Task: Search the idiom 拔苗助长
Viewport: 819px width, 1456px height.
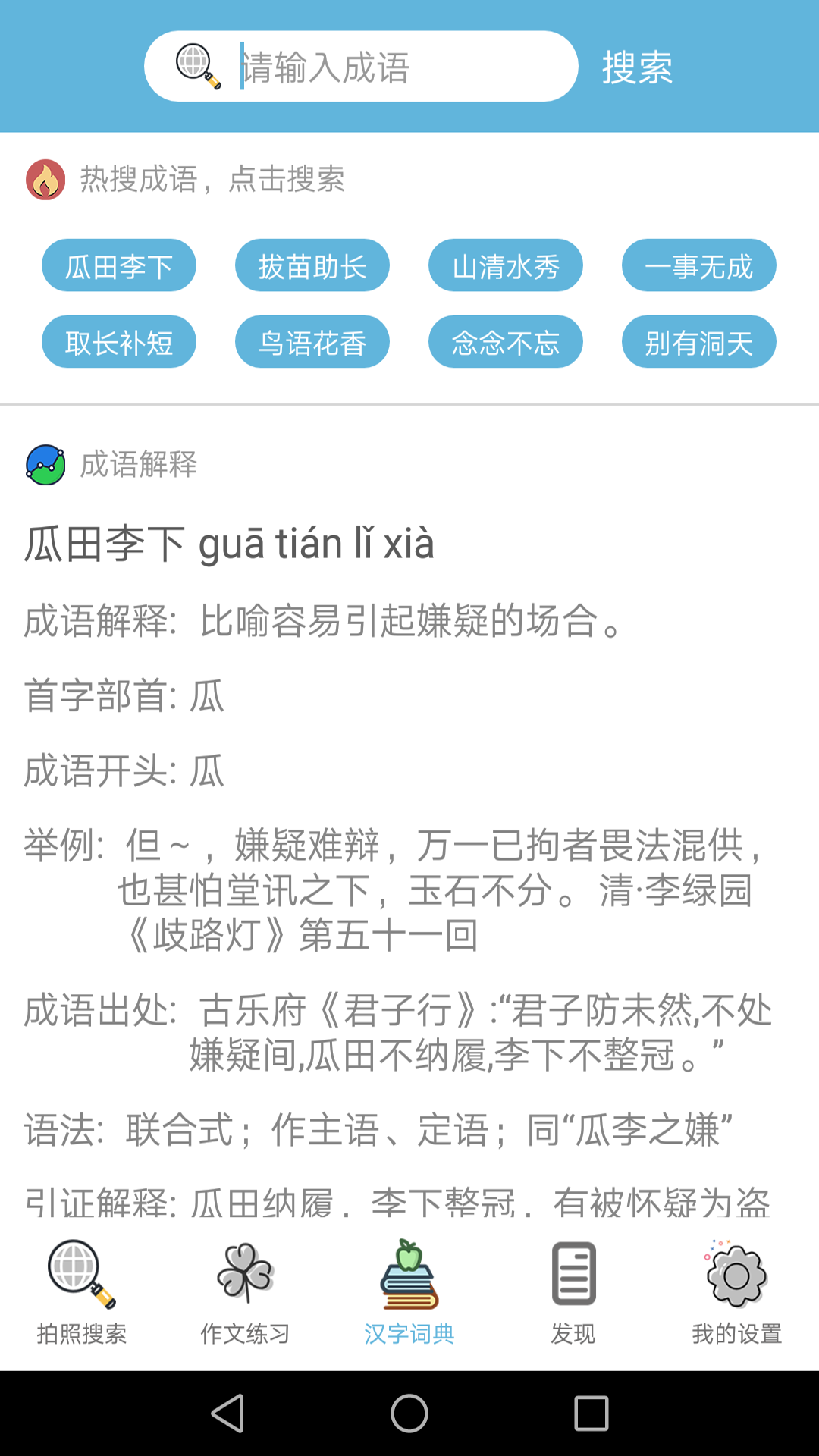Action: click(x=312, y=266)
